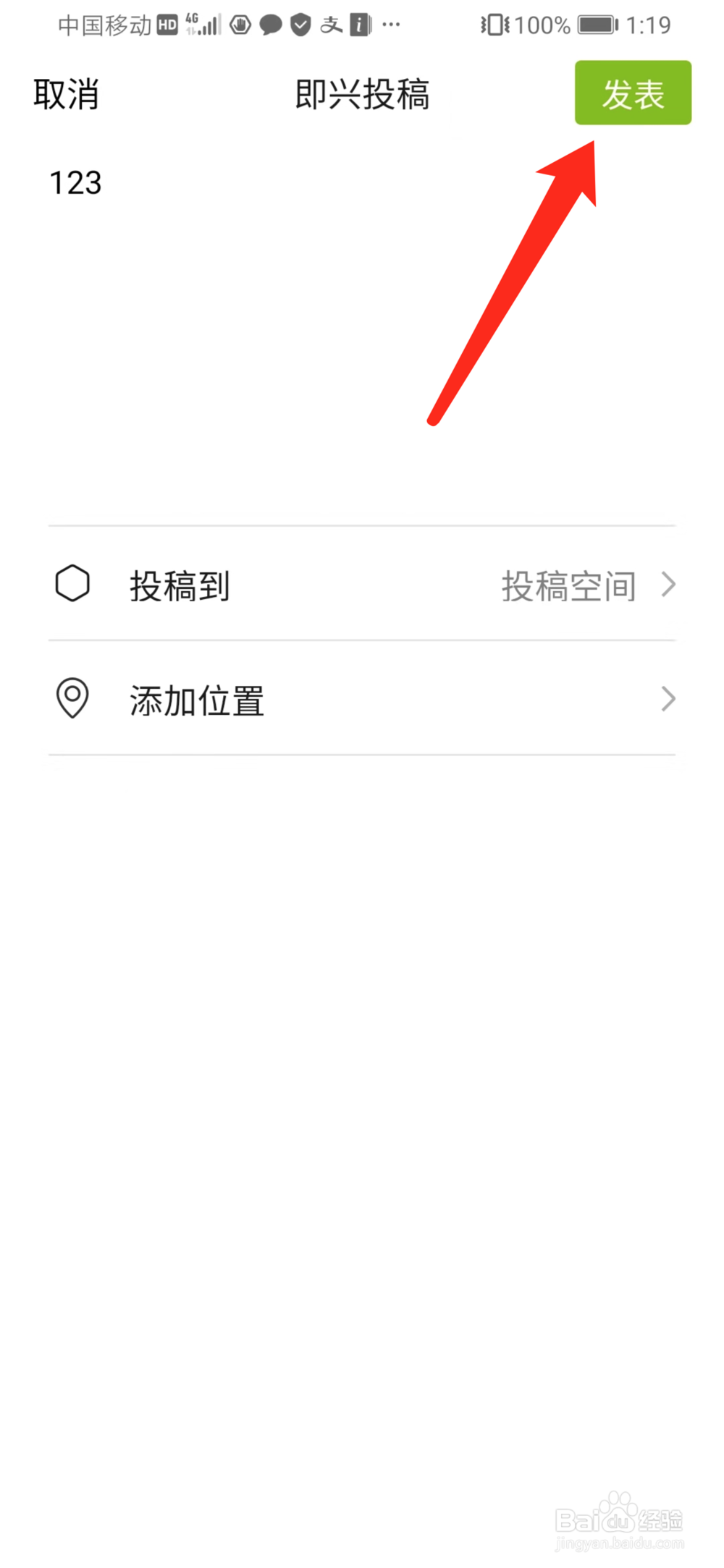The width and height of the screenshot is (724, 1568).
Task: Expand the 投稿到 row chevron
Action: coord(669,583)
